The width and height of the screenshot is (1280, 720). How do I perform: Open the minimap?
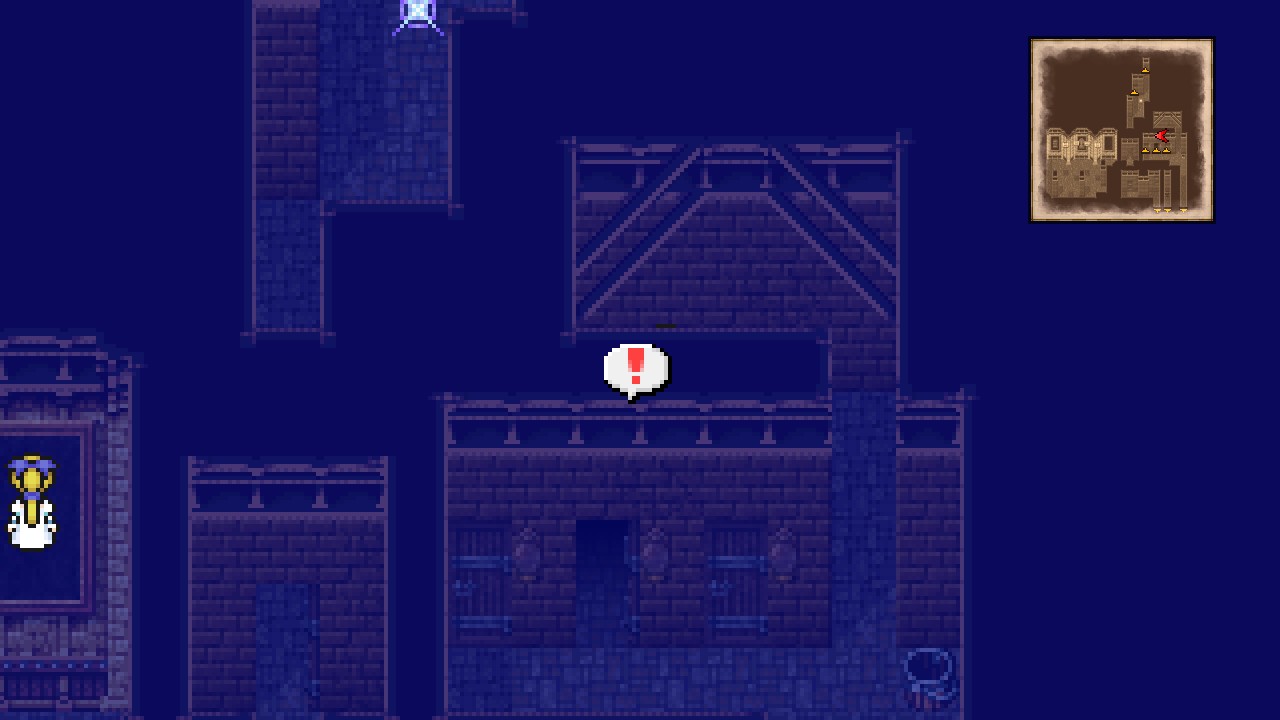pyautogui.click(x=1121, y=130)
